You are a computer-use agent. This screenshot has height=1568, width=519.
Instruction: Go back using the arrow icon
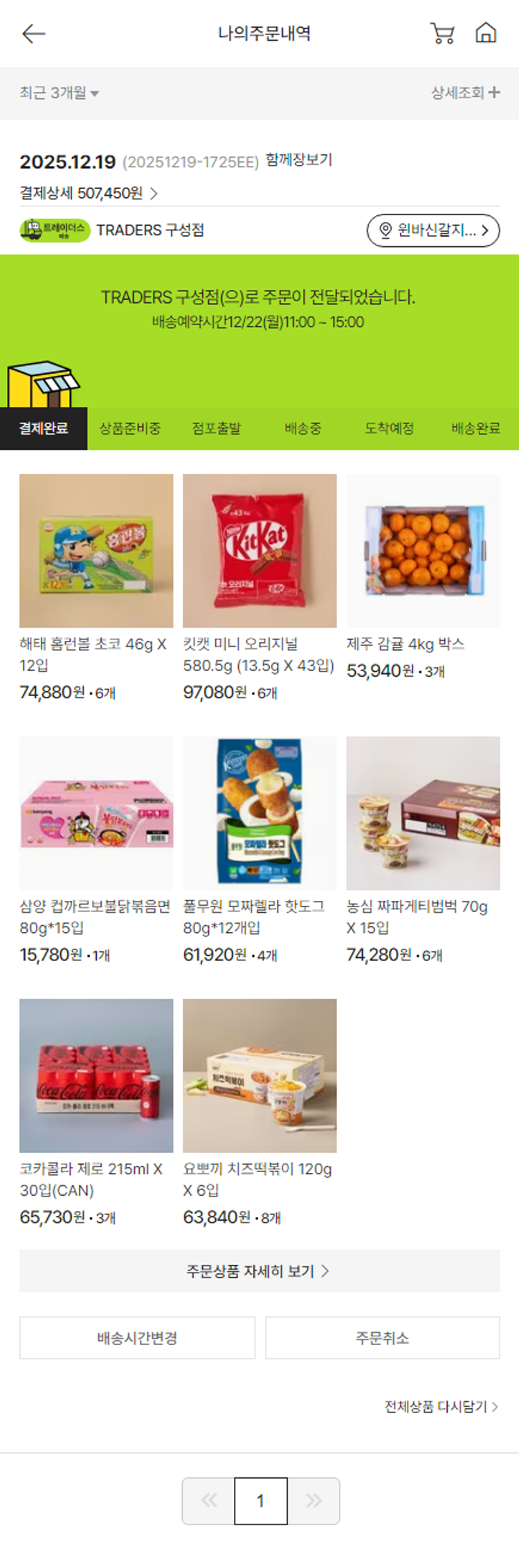tap(33, 33)
